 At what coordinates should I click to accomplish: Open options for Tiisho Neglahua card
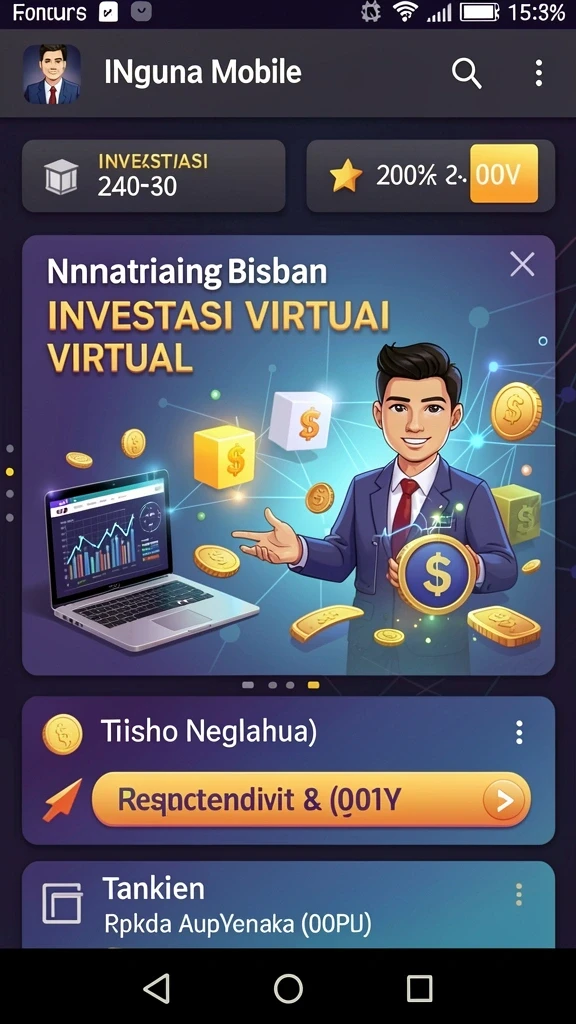[x=519, y=733]
